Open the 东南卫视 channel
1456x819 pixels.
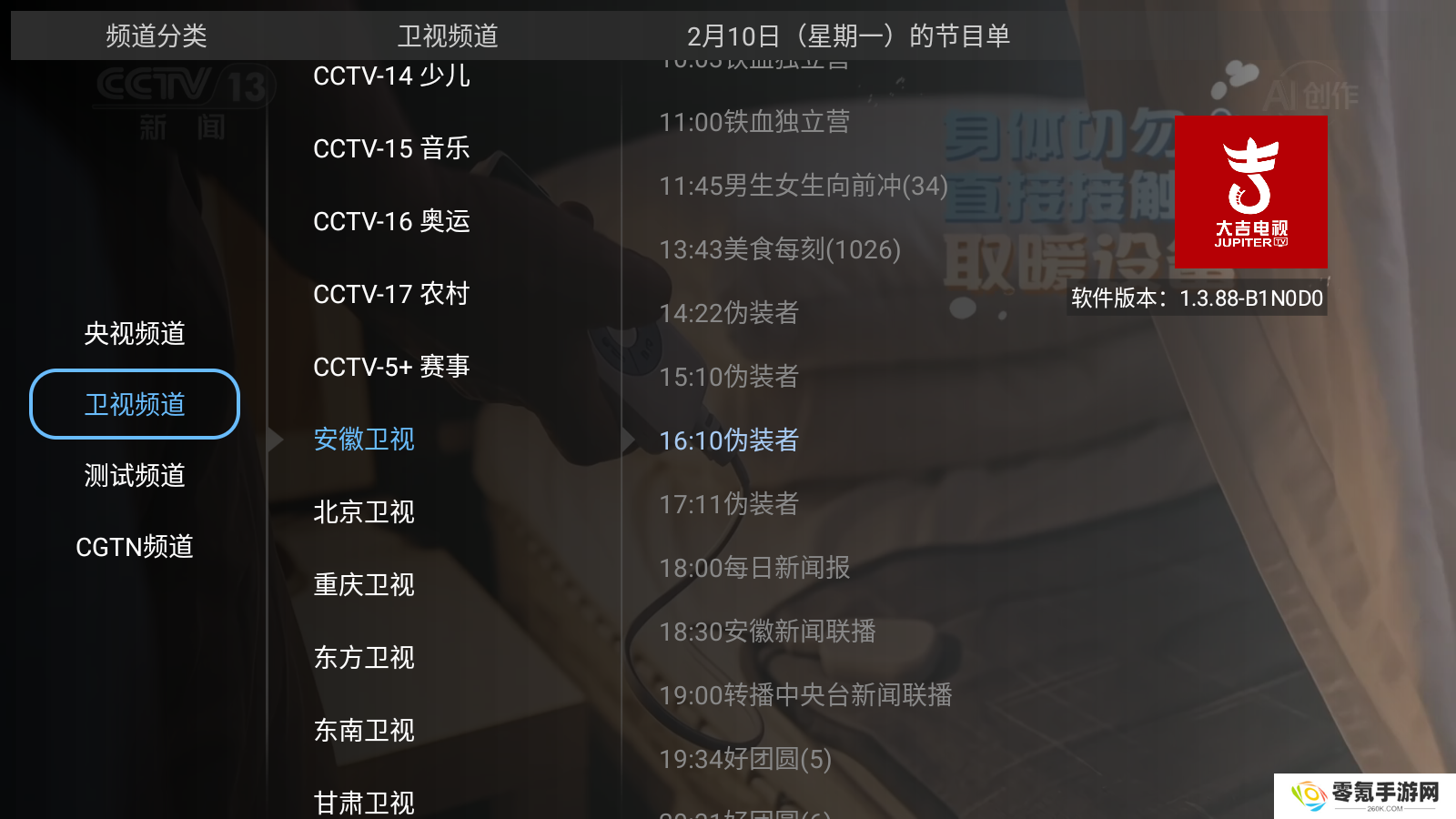pyautogui.click(x=364, y=731)
